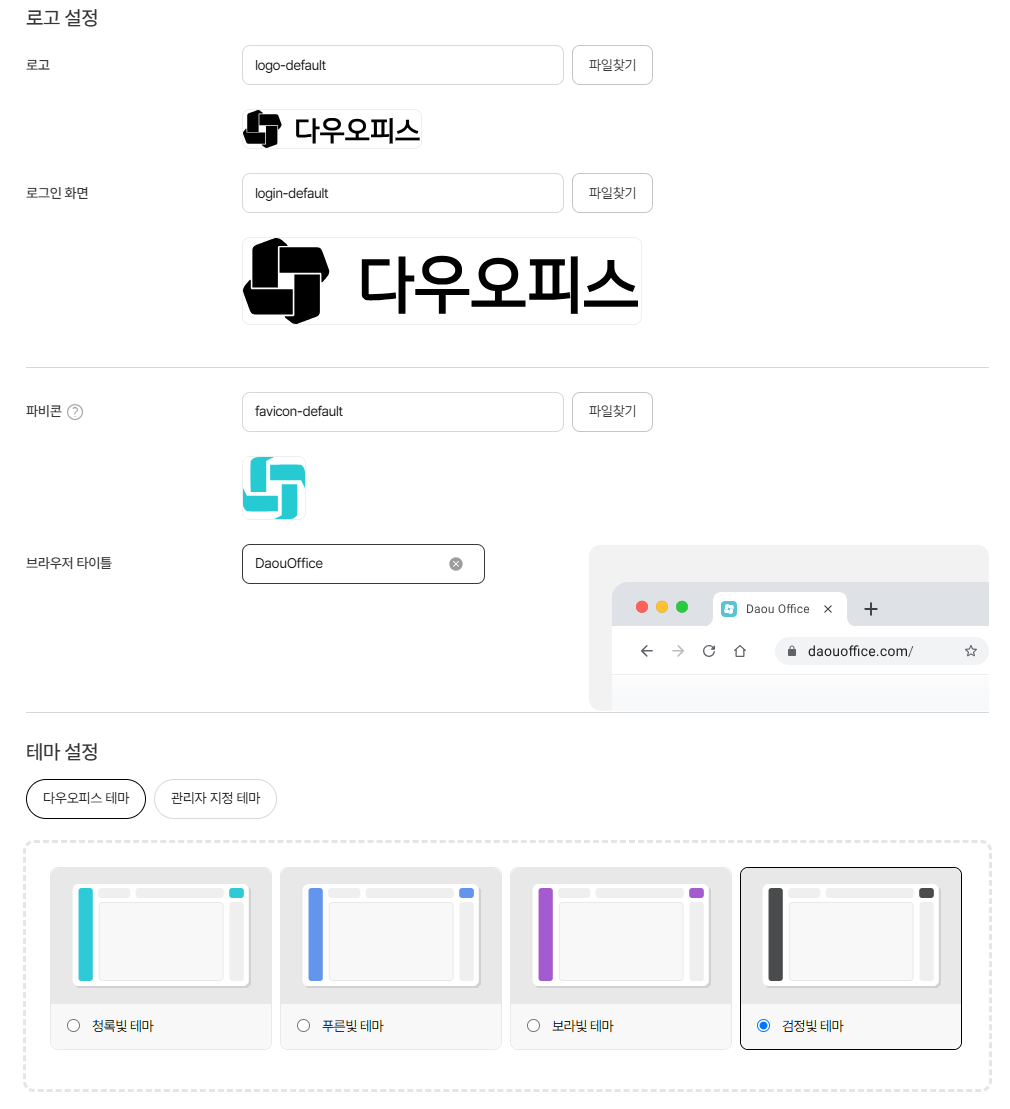Open the 파비콘 help icon
Viewport: 1010px width, 1109px height.
[x=75, y=412]
